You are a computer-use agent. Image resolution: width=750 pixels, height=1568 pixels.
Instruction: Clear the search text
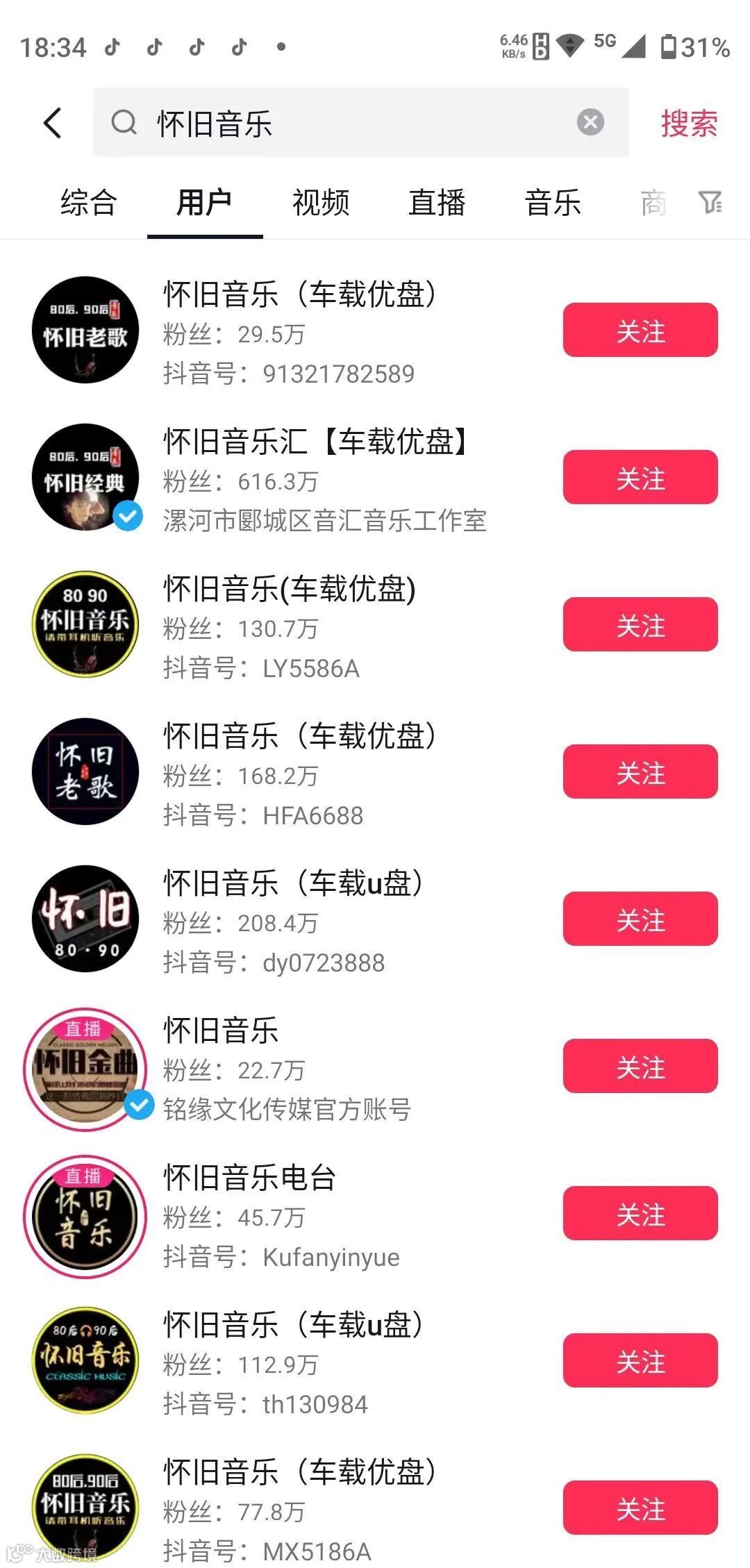tap(590, 123)
